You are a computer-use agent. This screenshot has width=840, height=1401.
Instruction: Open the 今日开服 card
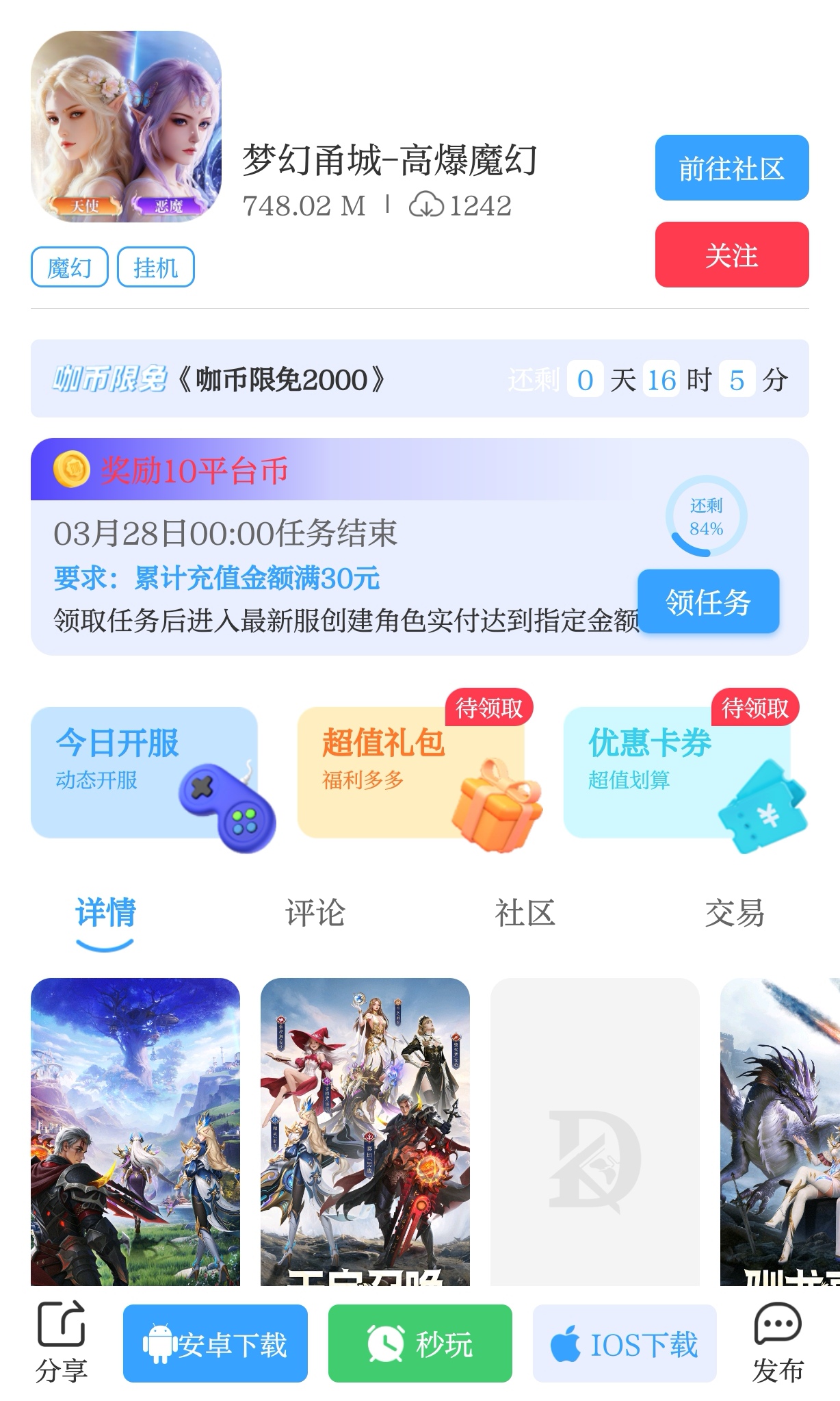[144, 772]
